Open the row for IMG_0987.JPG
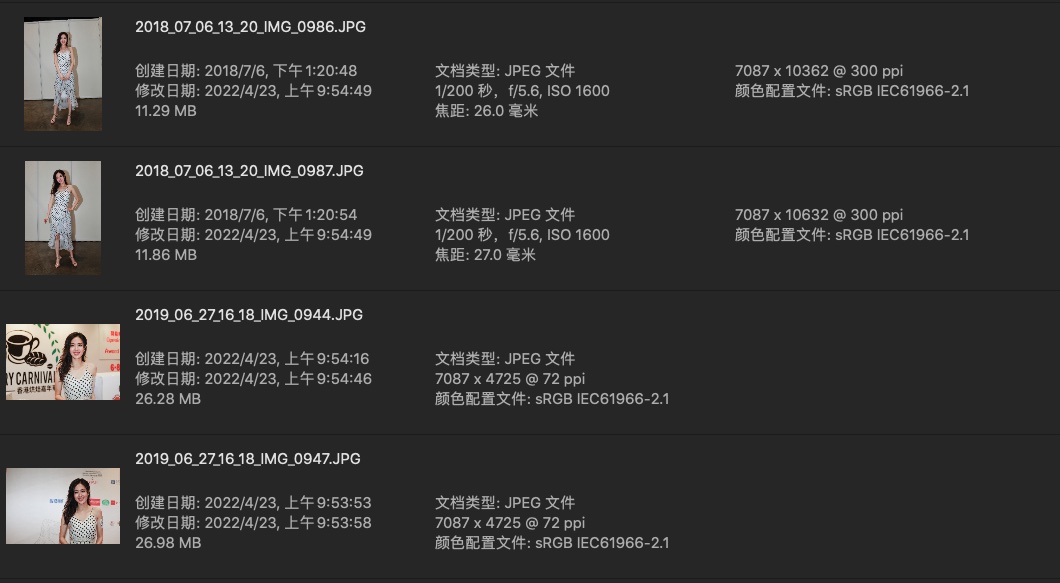1060x583 pixels. tap(249, 171)
